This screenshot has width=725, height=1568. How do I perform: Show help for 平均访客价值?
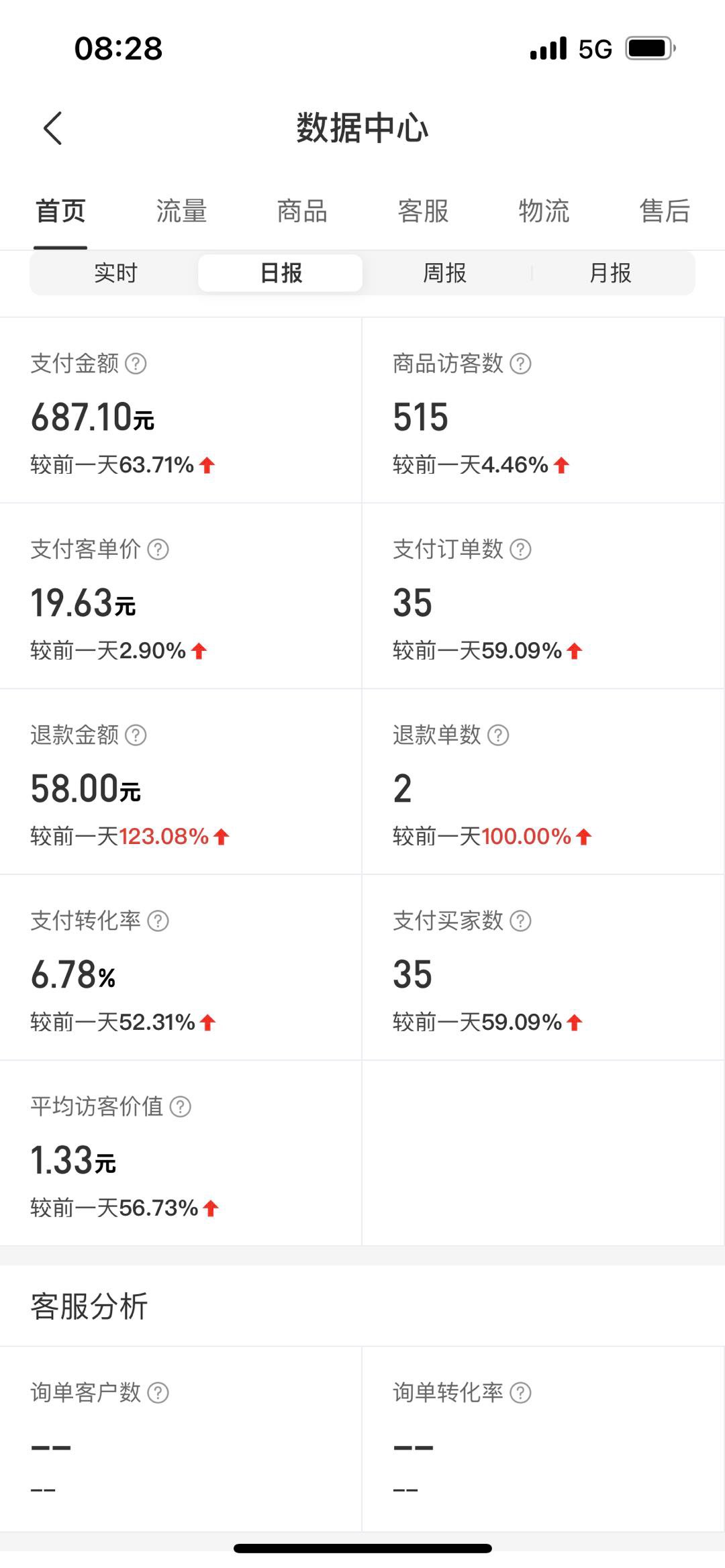coord(180,1107)
